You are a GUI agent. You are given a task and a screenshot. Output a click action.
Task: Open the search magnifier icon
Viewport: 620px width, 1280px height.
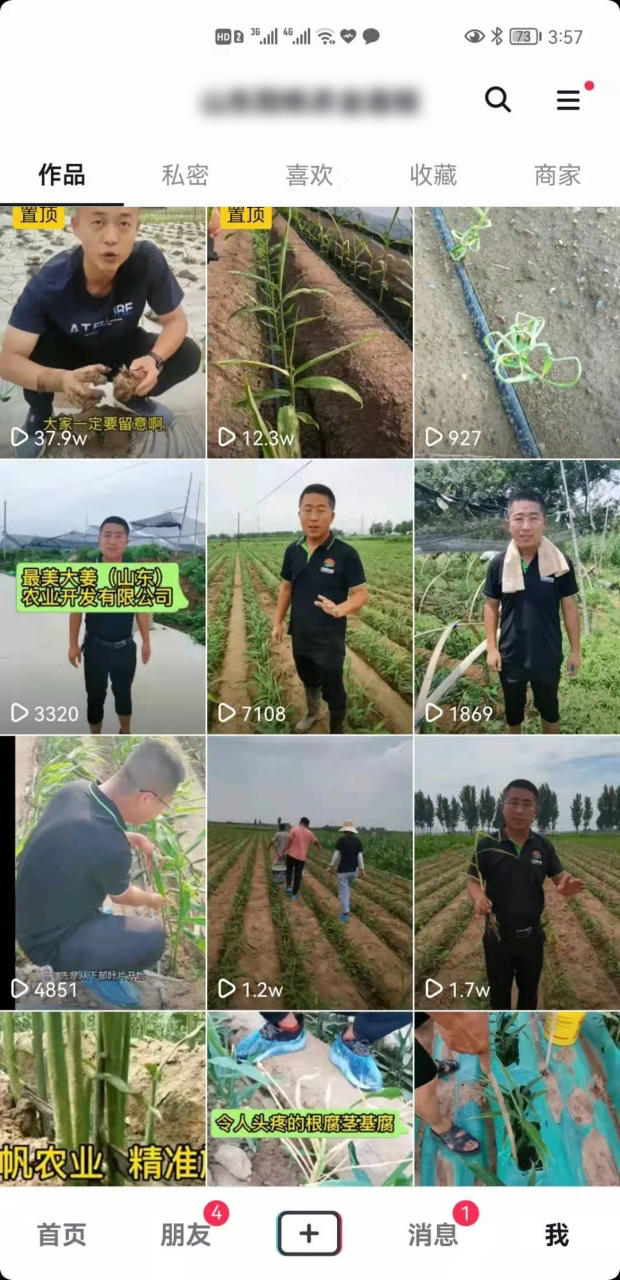498,99
